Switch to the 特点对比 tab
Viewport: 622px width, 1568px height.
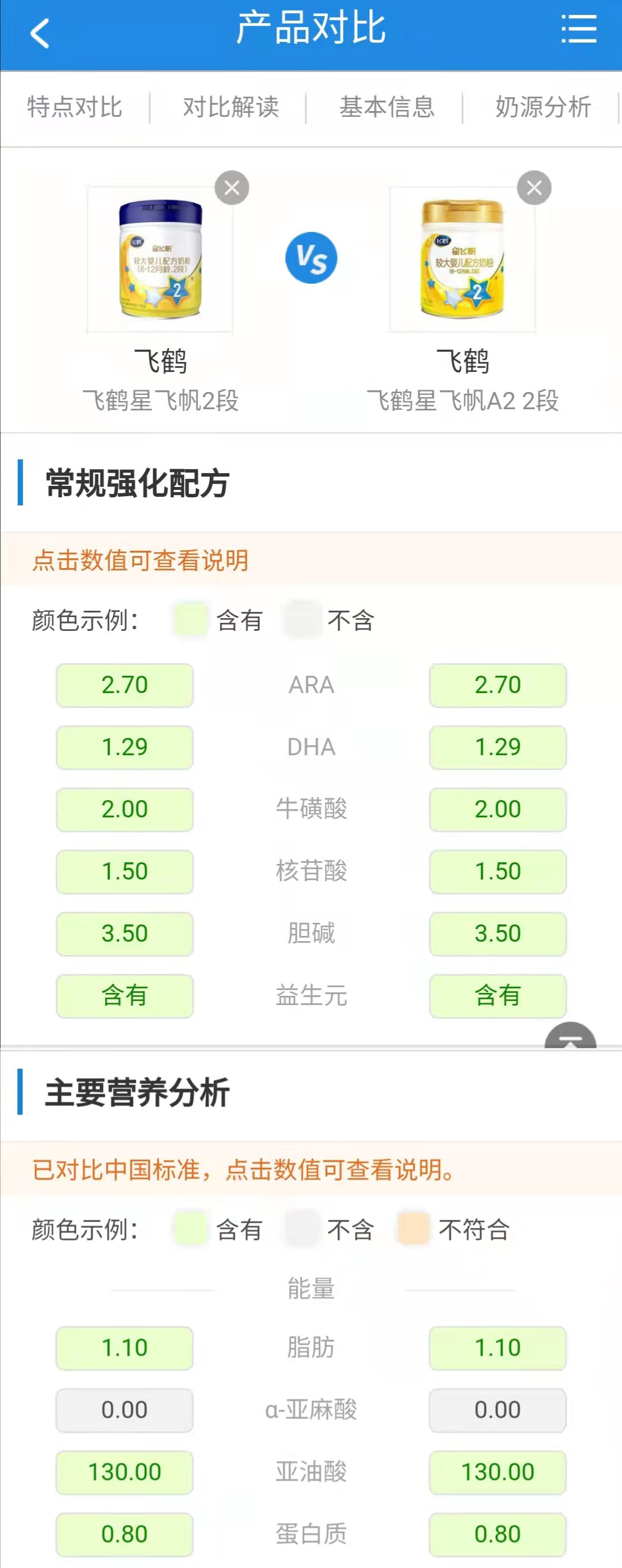75,107
